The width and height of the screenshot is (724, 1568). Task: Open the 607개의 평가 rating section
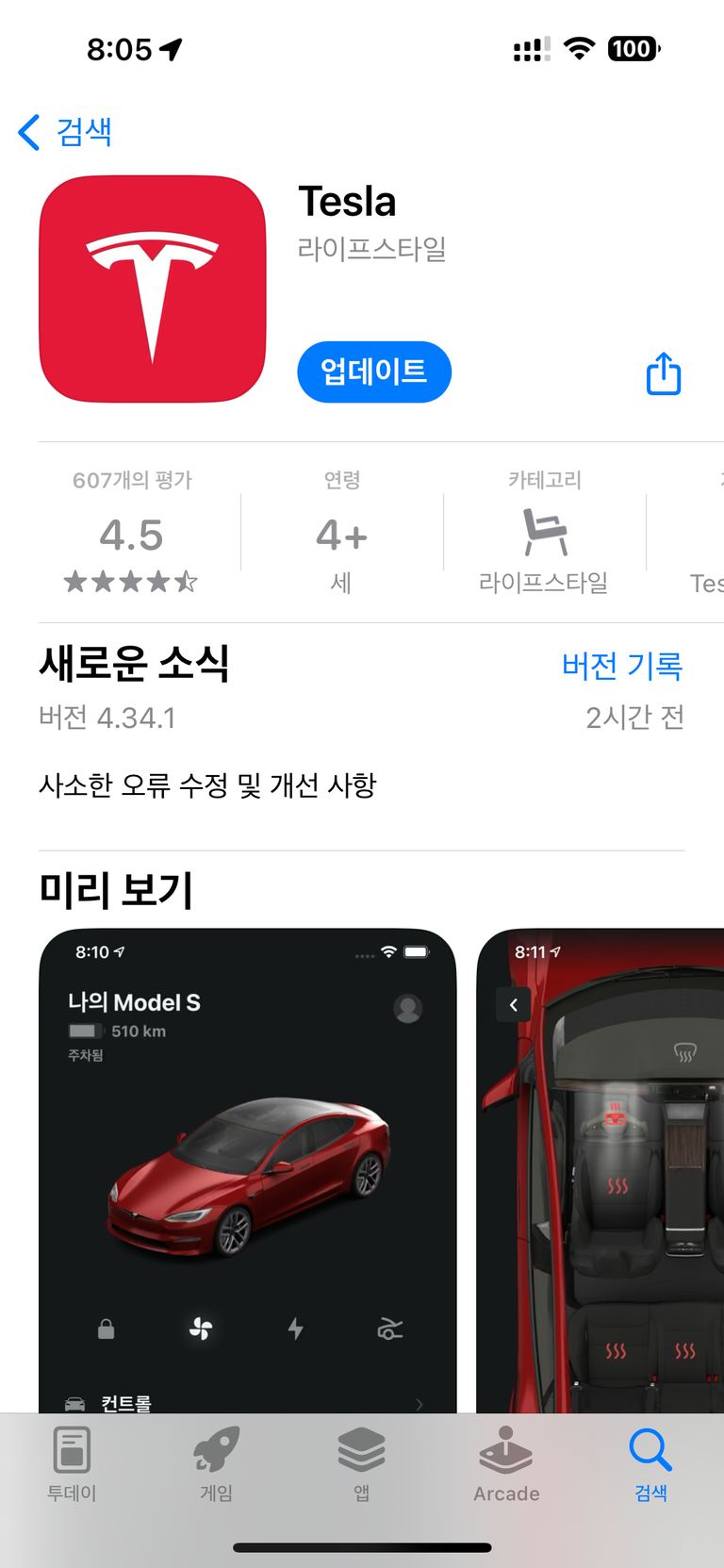132,534
